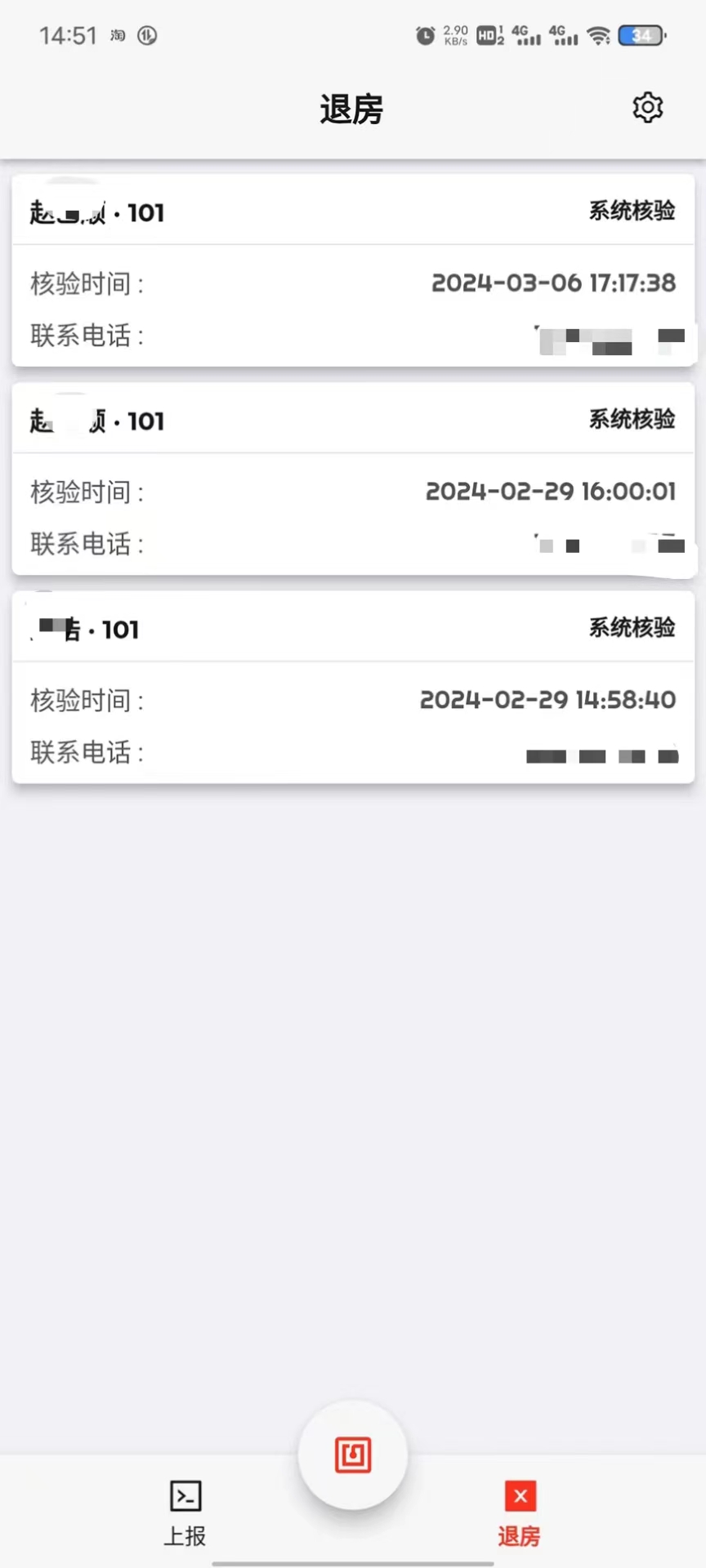Viewport: 706px width, 1568px height.
Task: Select the 上报 terminal icon
Action: [184, 1495]
